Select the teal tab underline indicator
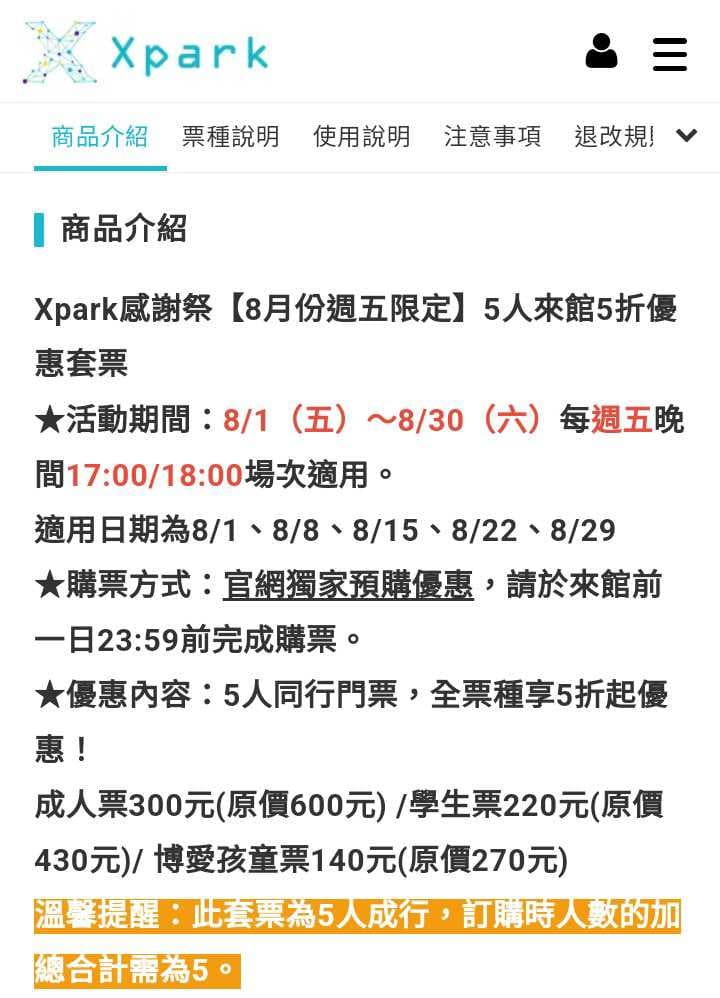Screen dimensions: 720x998 click(x=100, y=166)
